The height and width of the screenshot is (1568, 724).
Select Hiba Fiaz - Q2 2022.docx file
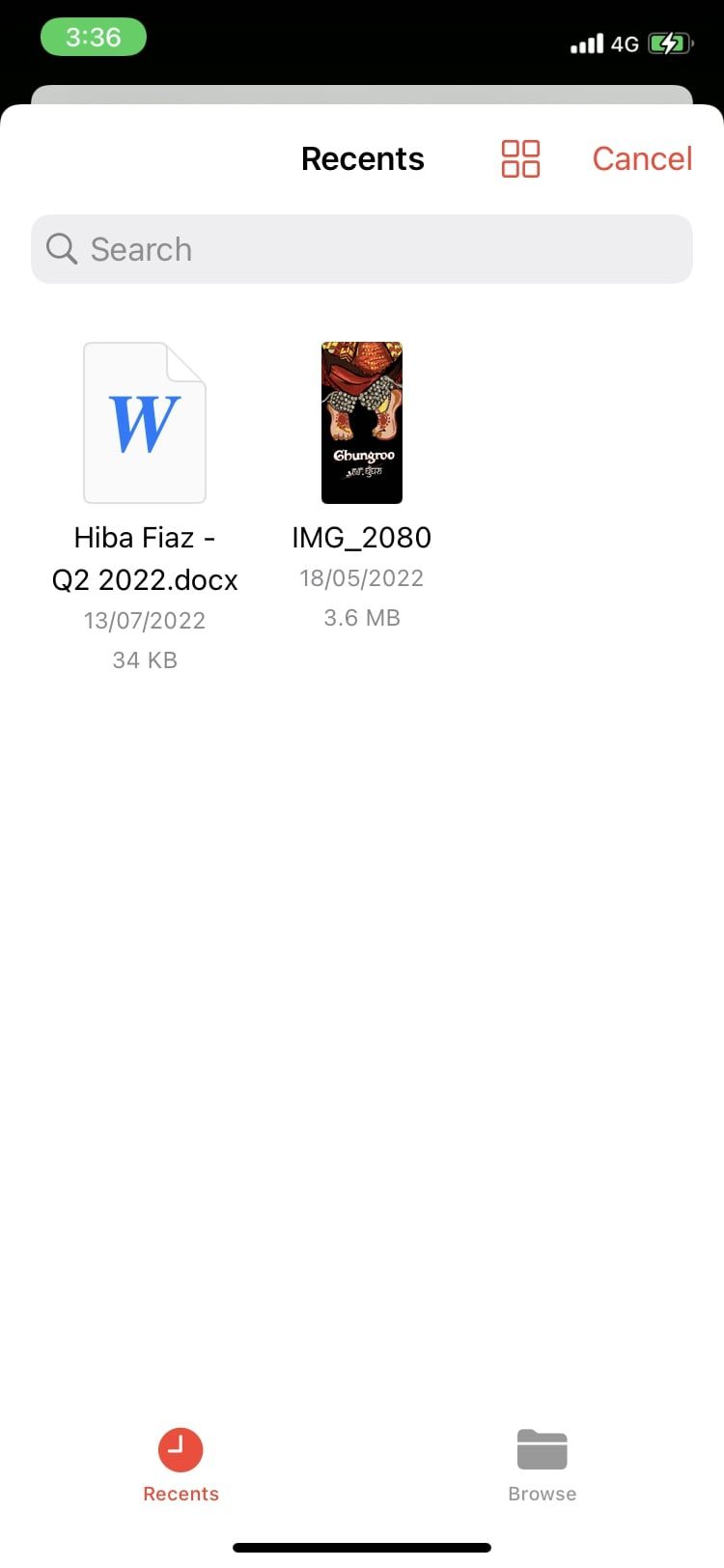[x=145, y=423]
